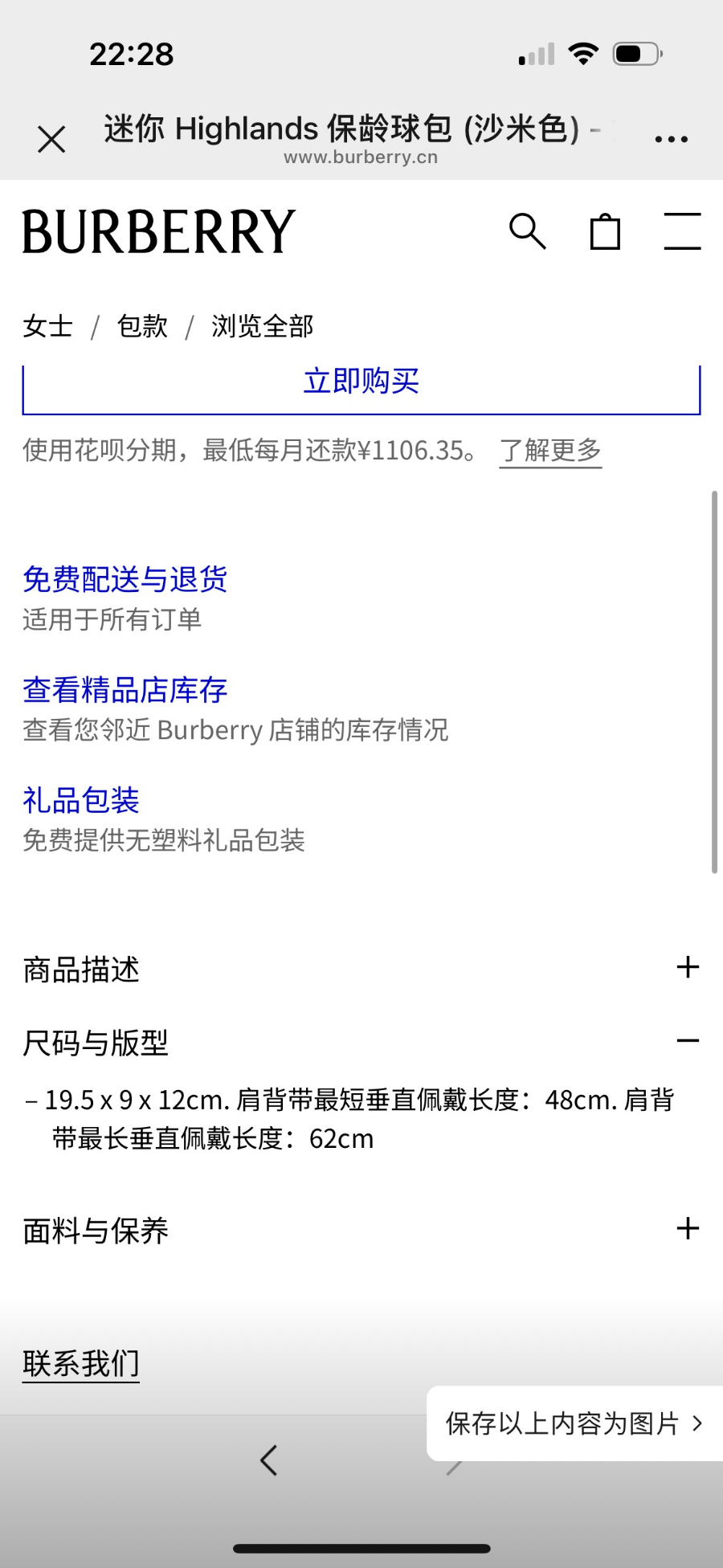Open 浏览全部 breadcrumb link
The width and height of the screenshot is (723, 1568).
[262, 326]
